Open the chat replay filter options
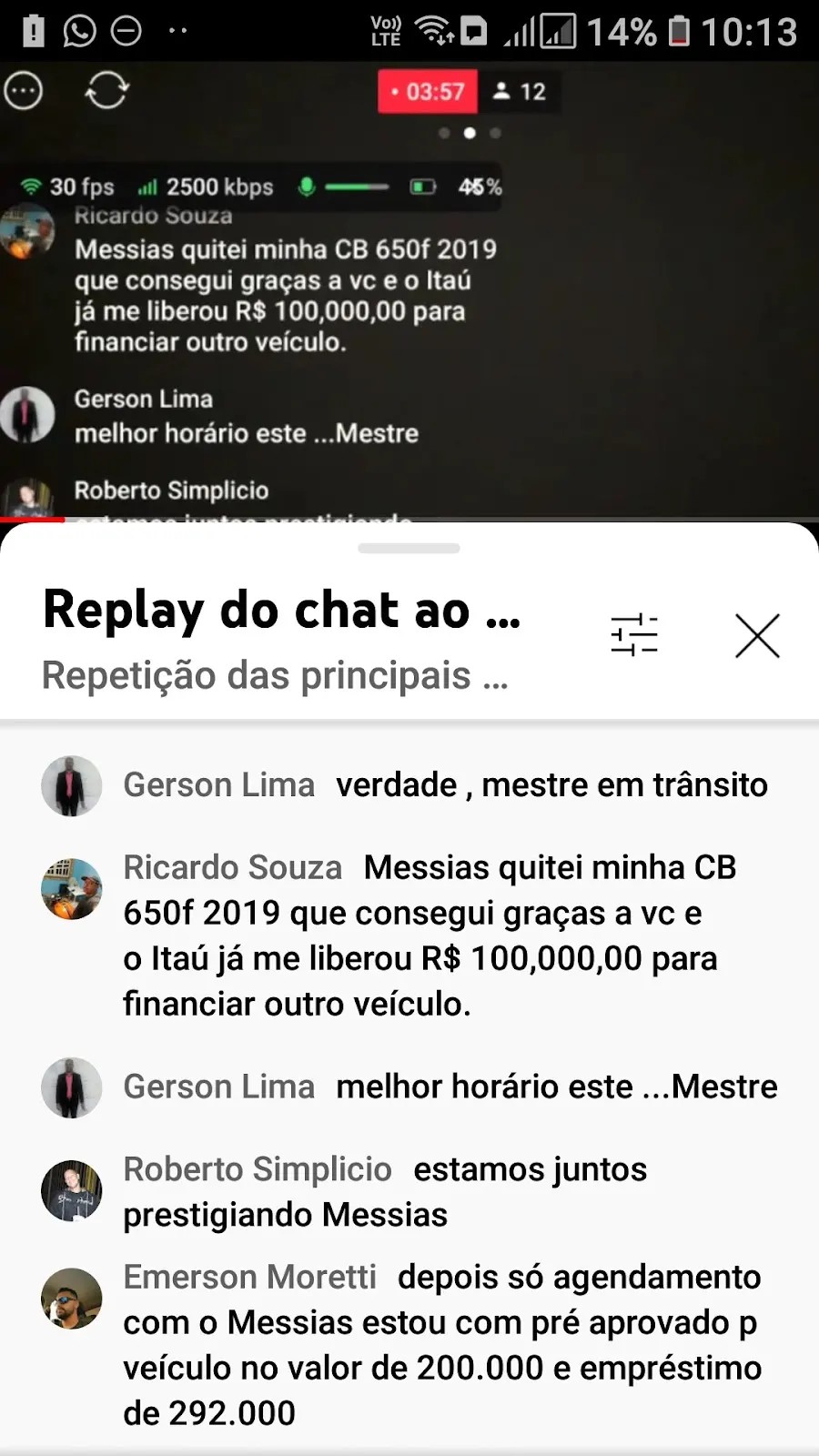Viewport: 819px width, 1456px height. tap(634, 635)
